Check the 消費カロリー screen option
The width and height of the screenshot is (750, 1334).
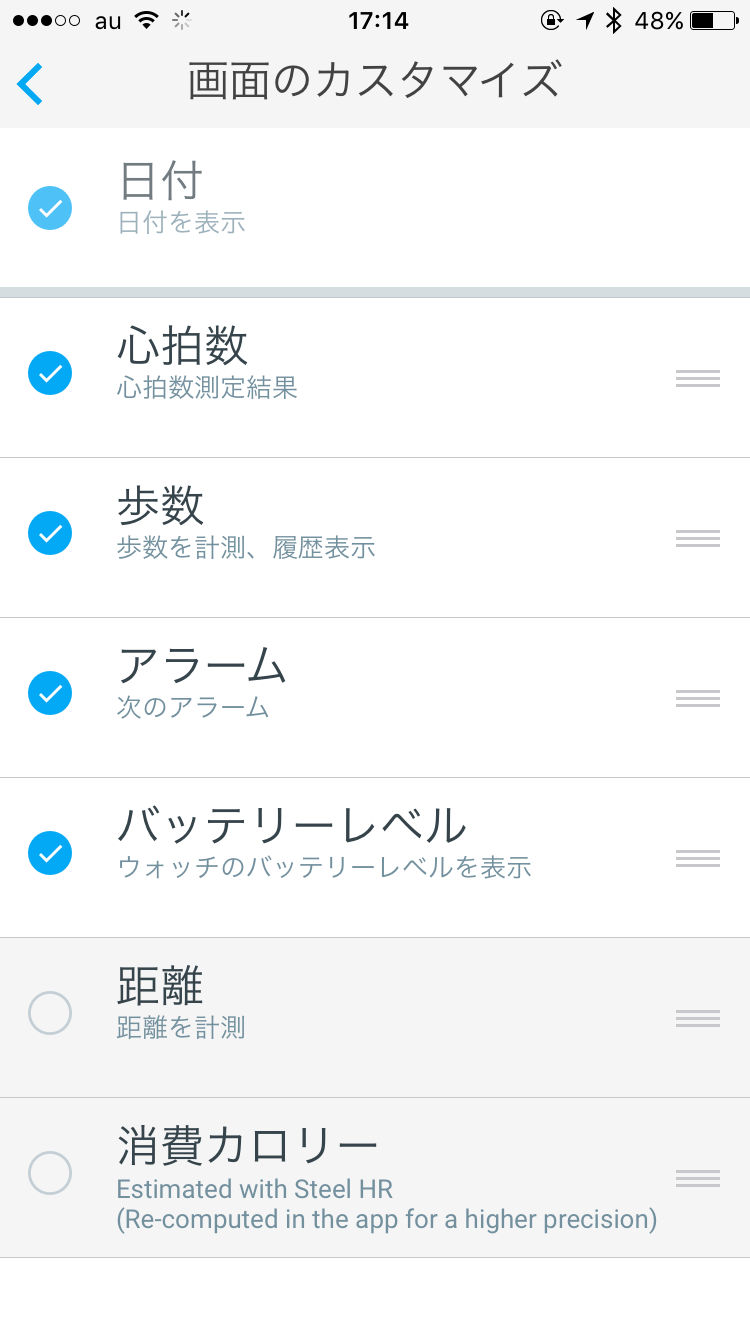50,1173
